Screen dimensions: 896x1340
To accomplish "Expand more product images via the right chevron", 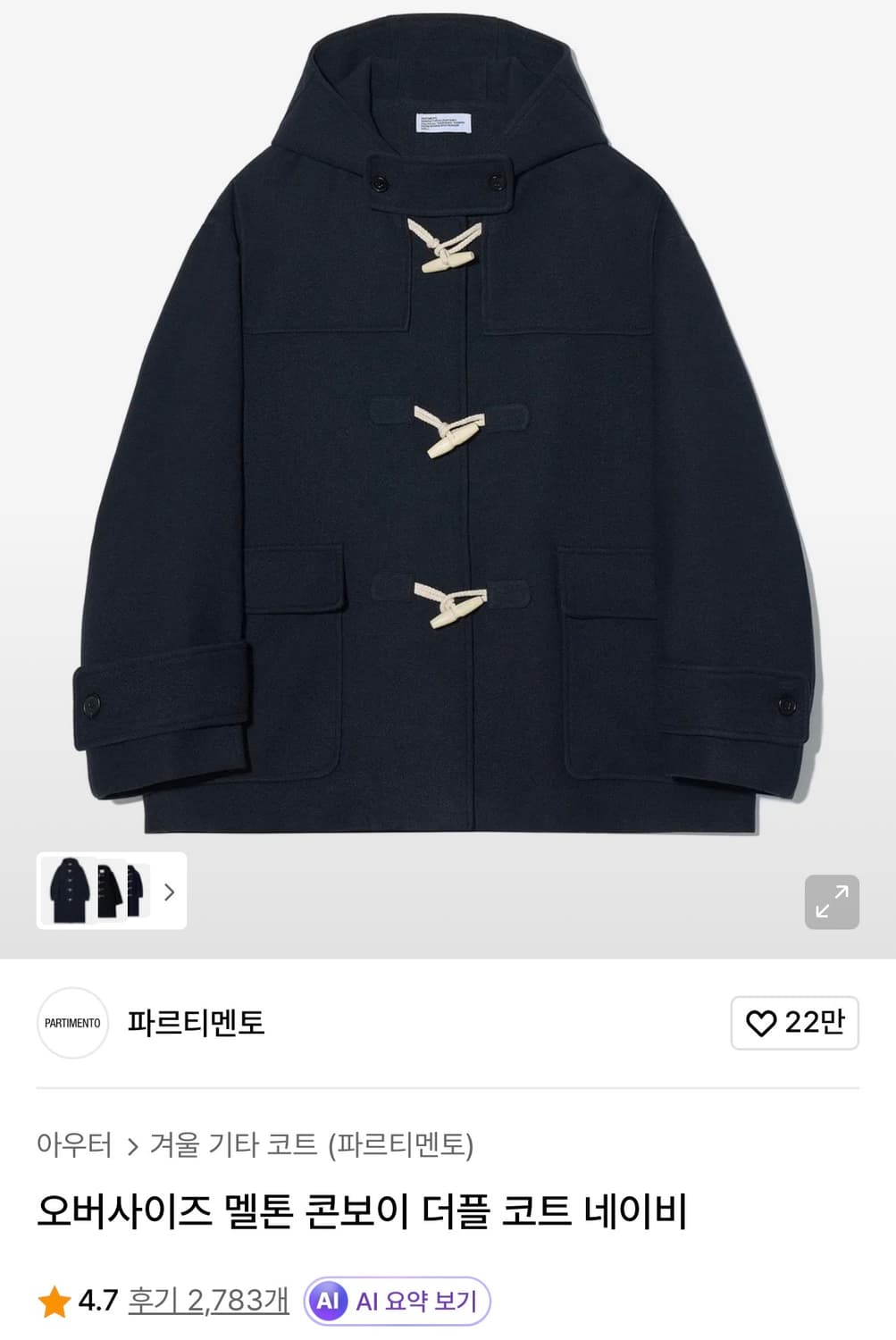I will (172, 892).
